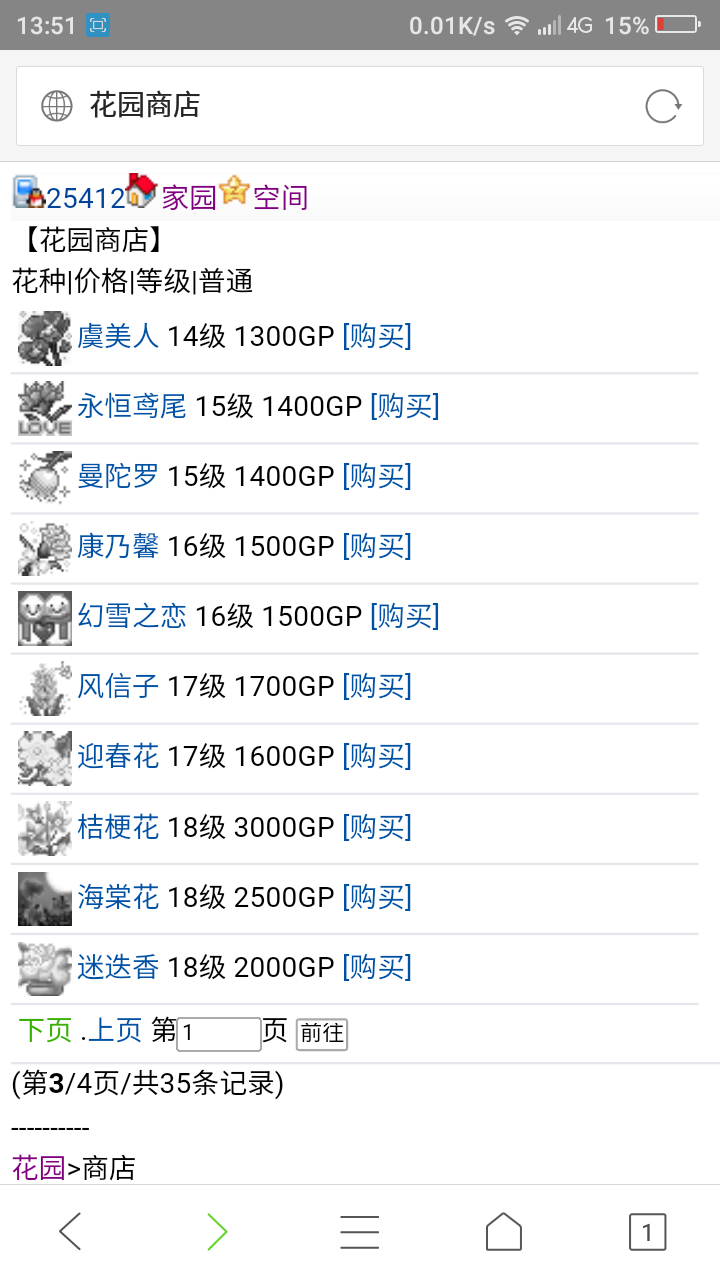Buy 幻雪之恋 for 1500GP

tap(404, 616)
